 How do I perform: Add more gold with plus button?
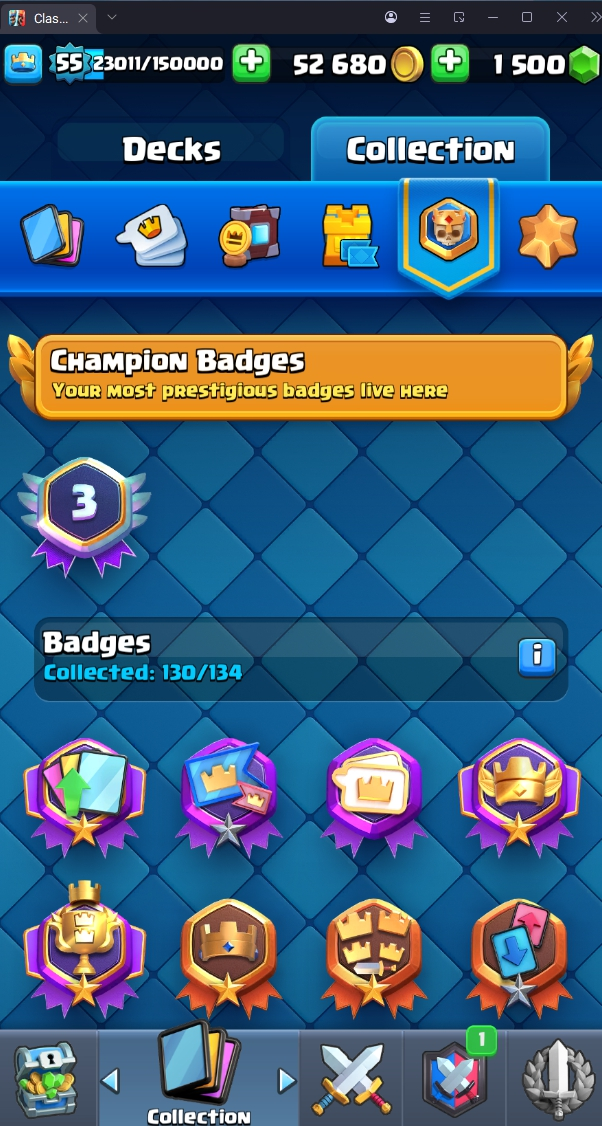pyautogui.click(x=450, y=64)
